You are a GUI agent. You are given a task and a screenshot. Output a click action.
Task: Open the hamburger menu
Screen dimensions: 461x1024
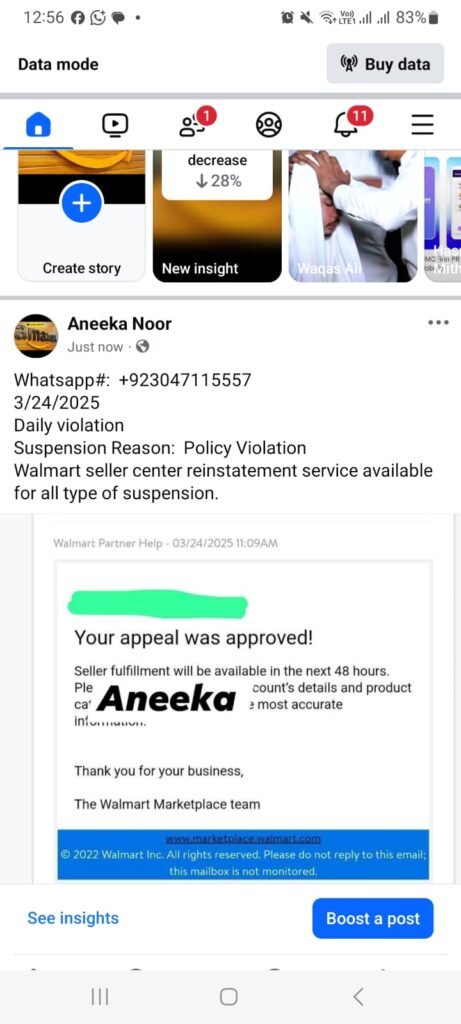pyautogui.click(x=422, y=124)
